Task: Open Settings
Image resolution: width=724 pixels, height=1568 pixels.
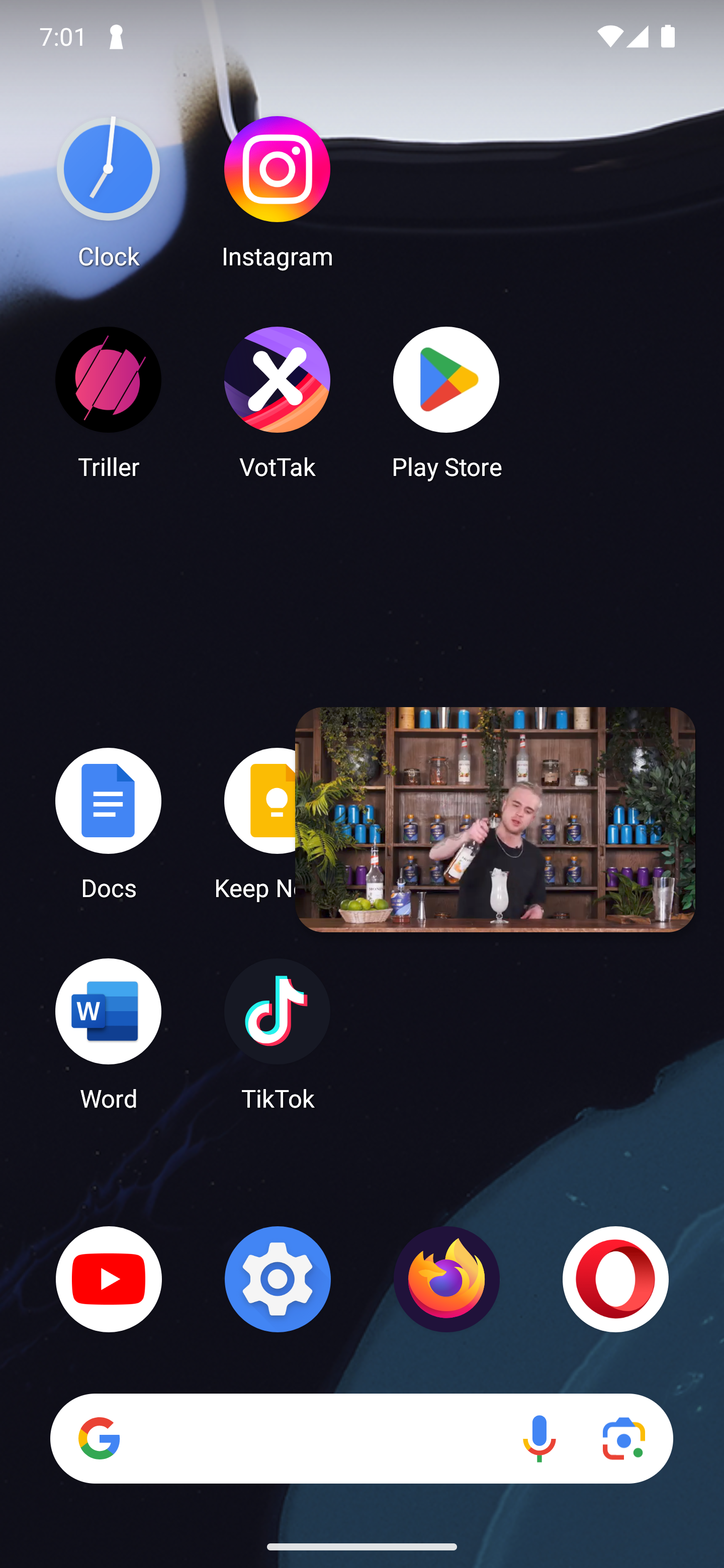Action: point(277,1280)
